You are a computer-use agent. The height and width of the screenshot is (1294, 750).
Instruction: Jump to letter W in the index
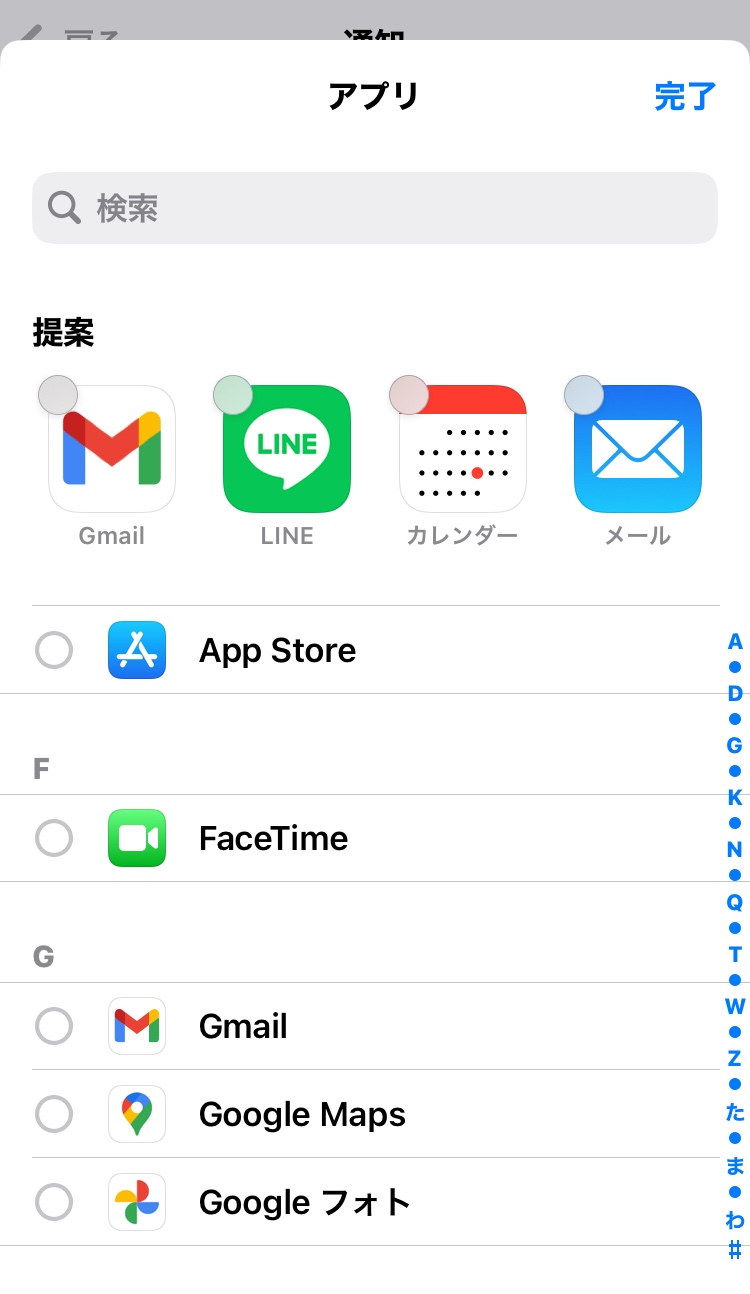tap(735, 1006)
